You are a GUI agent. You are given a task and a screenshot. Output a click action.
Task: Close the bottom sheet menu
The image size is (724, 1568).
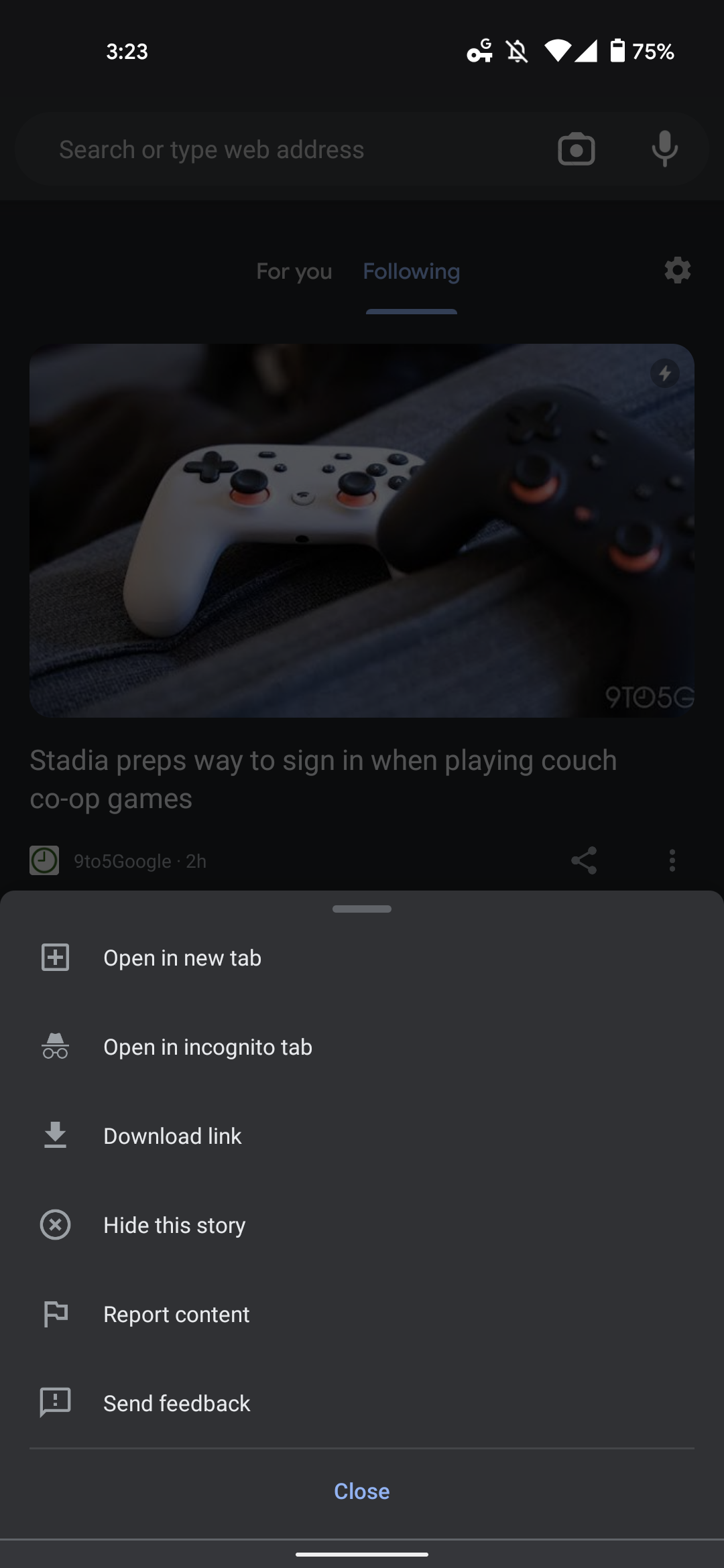(x=361, y=1491)
